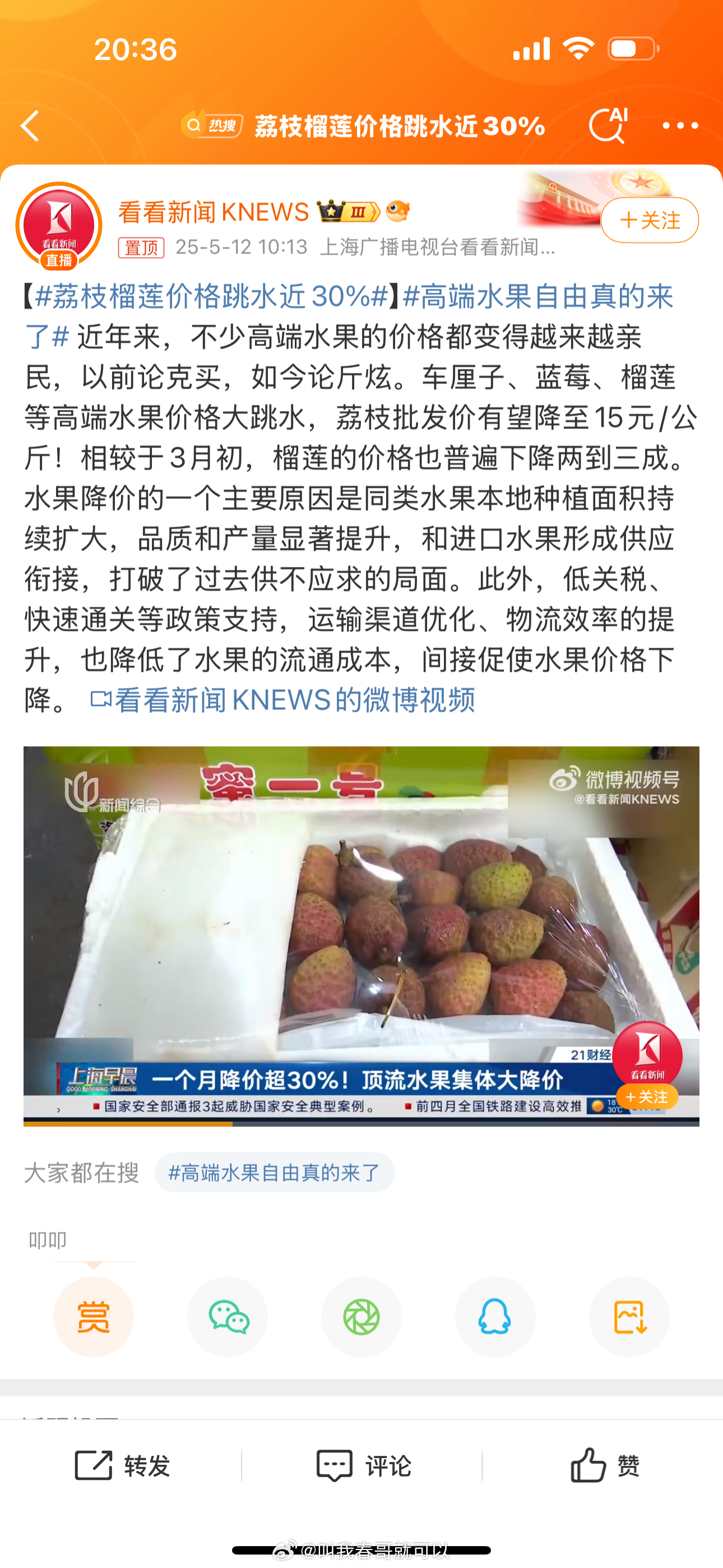Viewport: 723px width, 1568px height.
Task: Tap the +关注 badge on the video
Action: tap(647, 1097)
